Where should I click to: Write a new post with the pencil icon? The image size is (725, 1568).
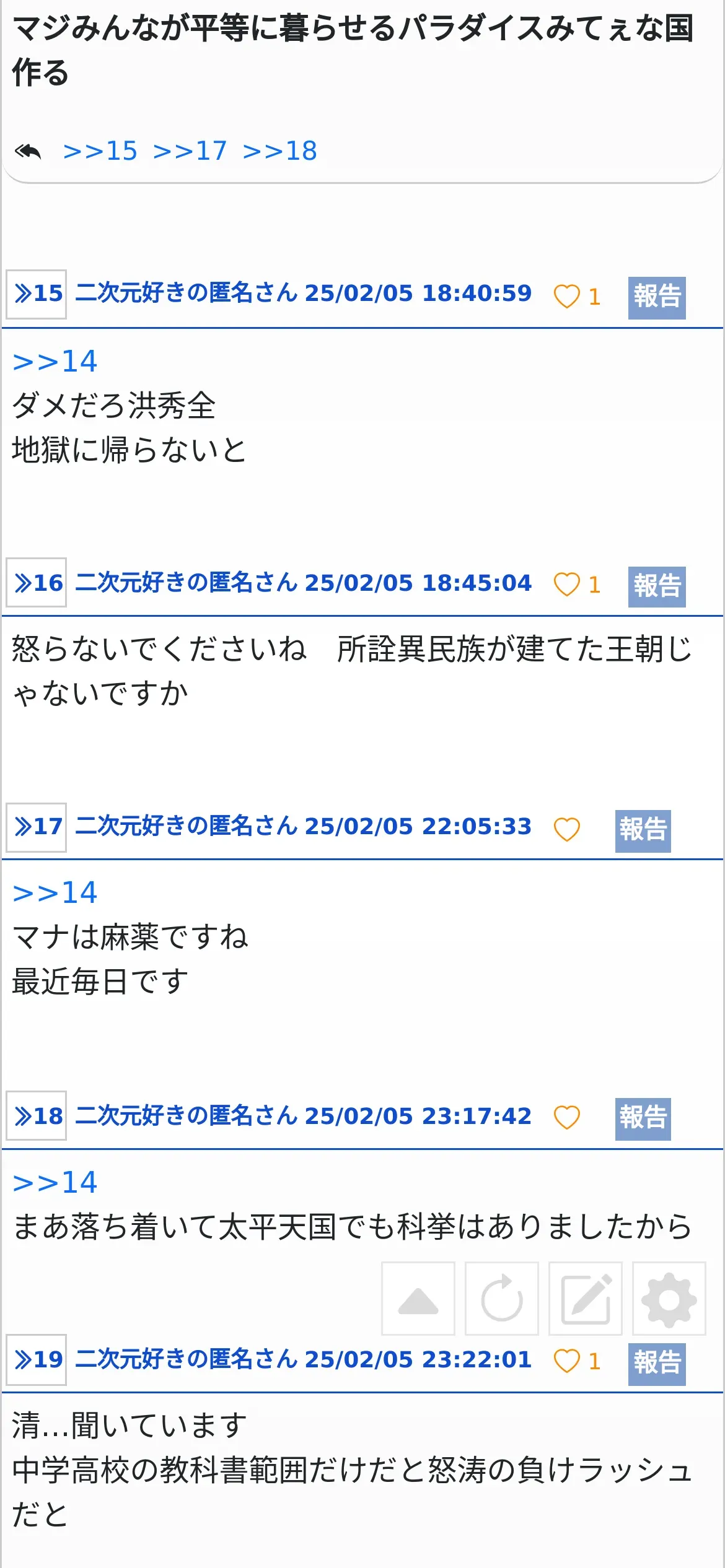[x=586, y=1299]
